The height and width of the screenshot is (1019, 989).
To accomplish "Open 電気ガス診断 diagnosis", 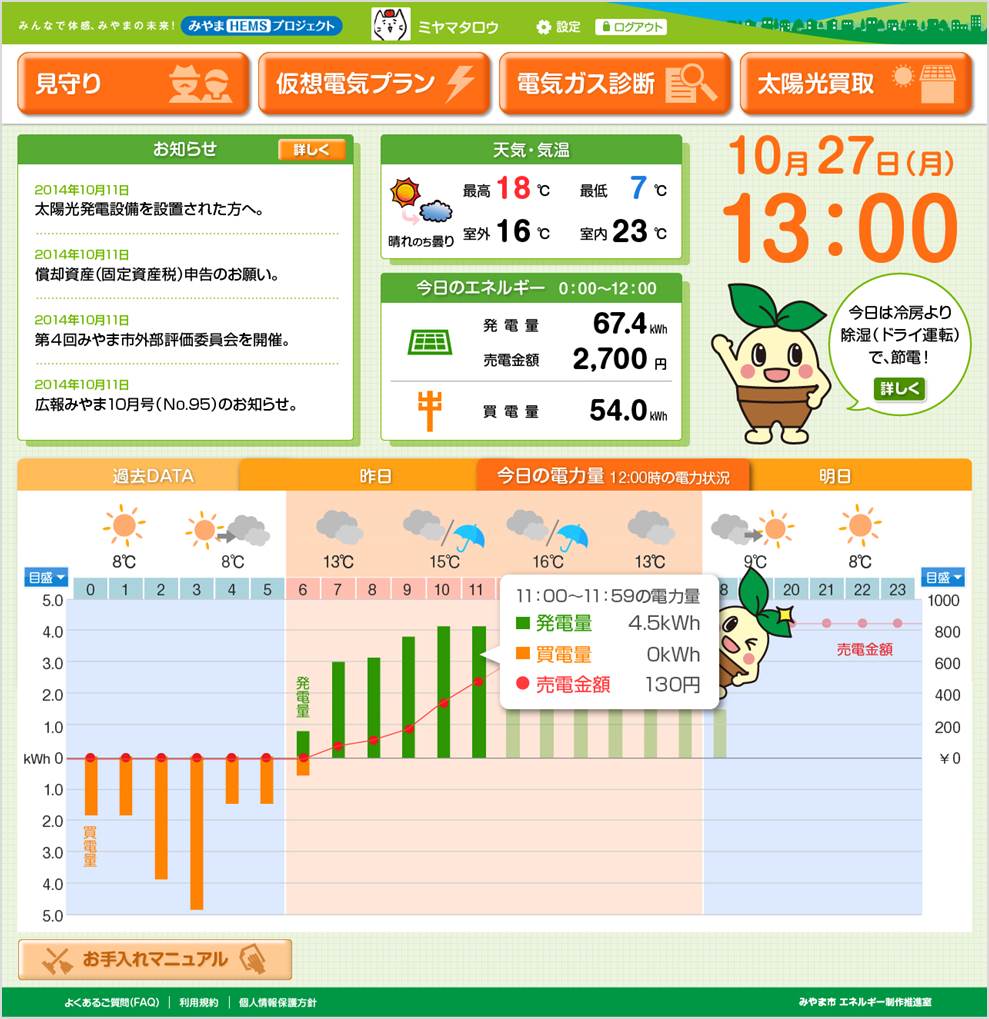I will coord(615,84).
